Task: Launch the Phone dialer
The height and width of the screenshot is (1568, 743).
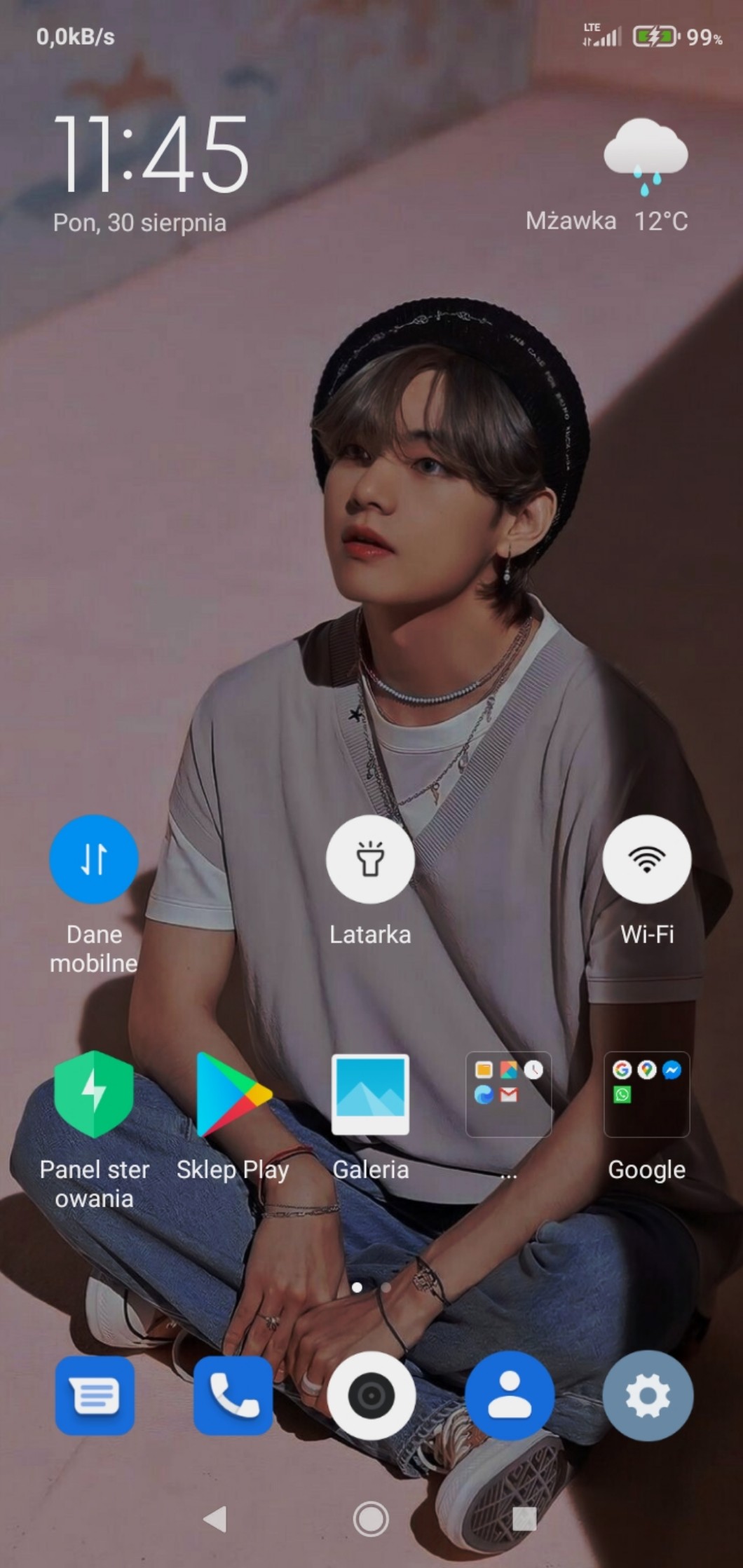Action: (x=233, y=1396)
